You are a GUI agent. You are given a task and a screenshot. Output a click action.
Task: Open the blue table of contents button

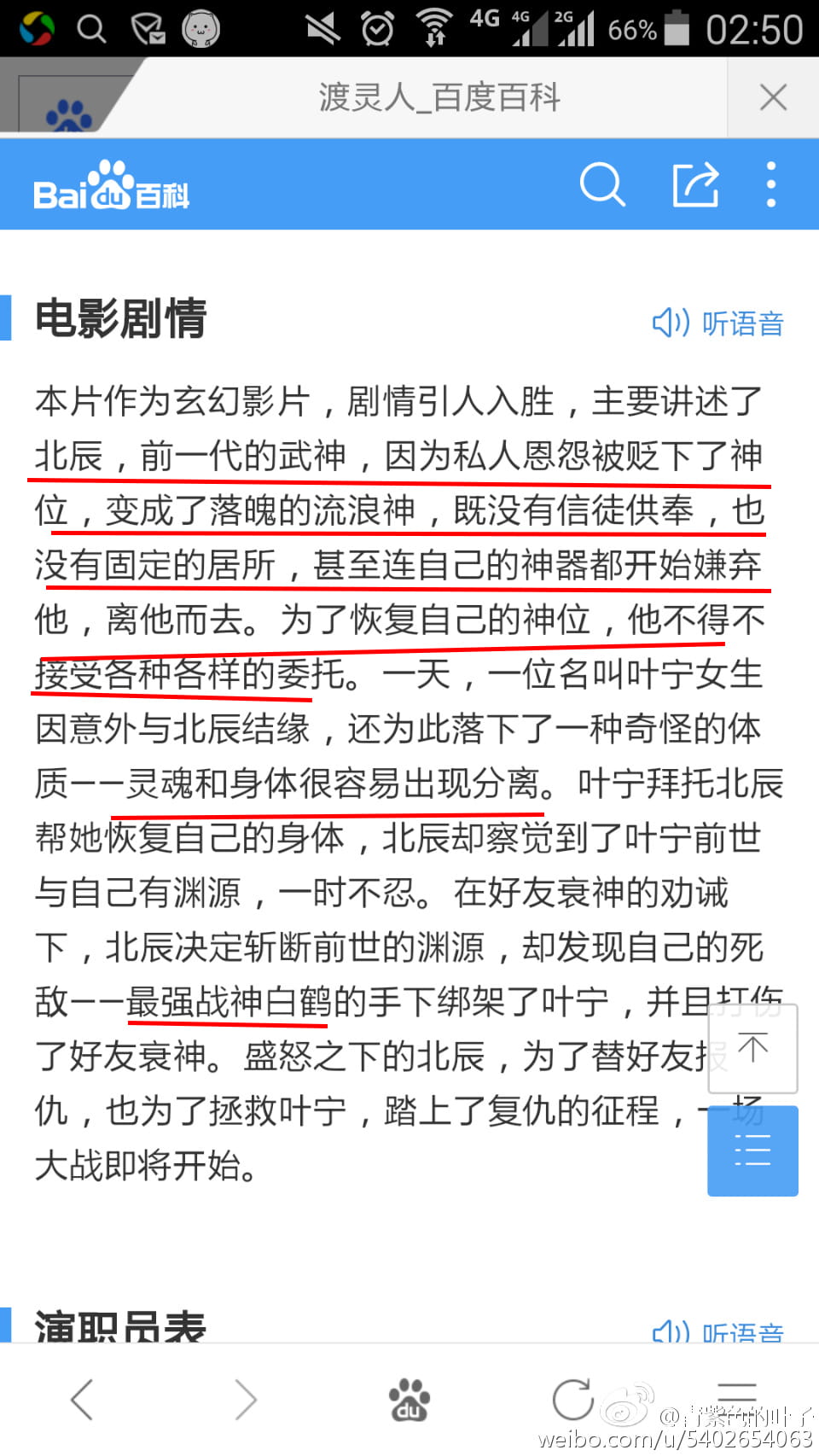click(x=752, y=1150)
